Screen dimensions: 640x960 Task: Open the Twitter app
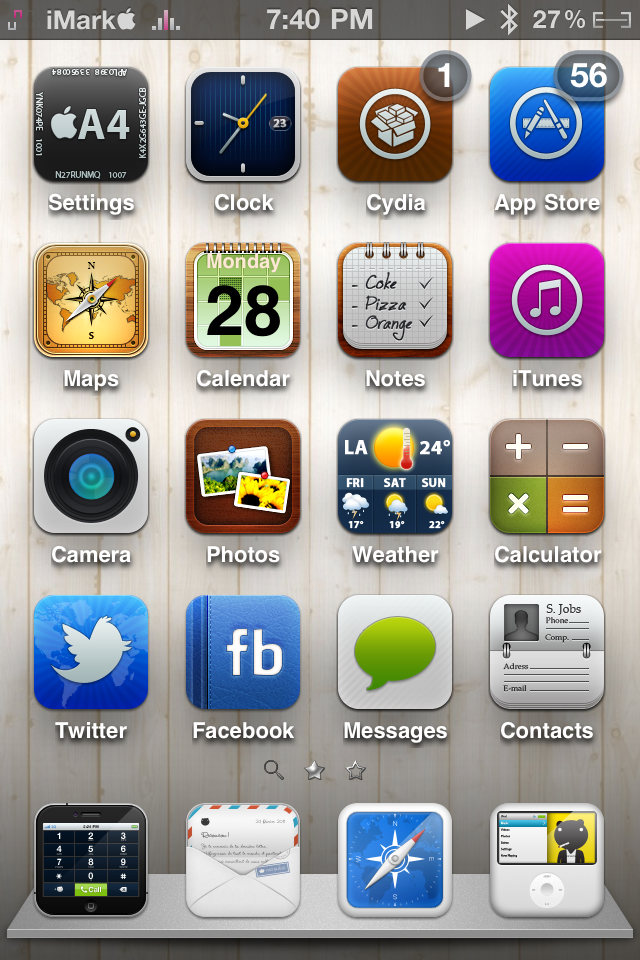click(91, 652)
